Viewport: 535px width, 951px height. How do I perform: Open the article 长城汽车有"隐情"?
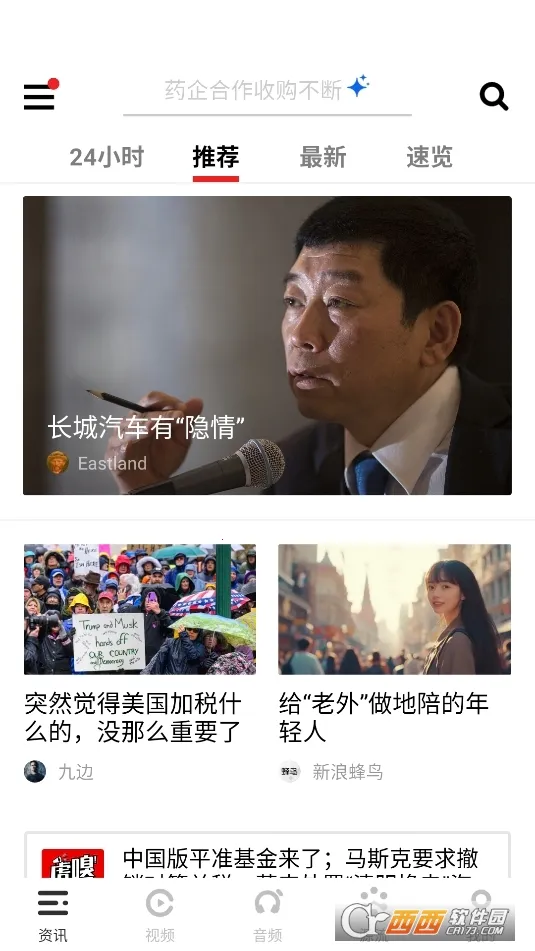pyautogui.click(x=268, y=345)
